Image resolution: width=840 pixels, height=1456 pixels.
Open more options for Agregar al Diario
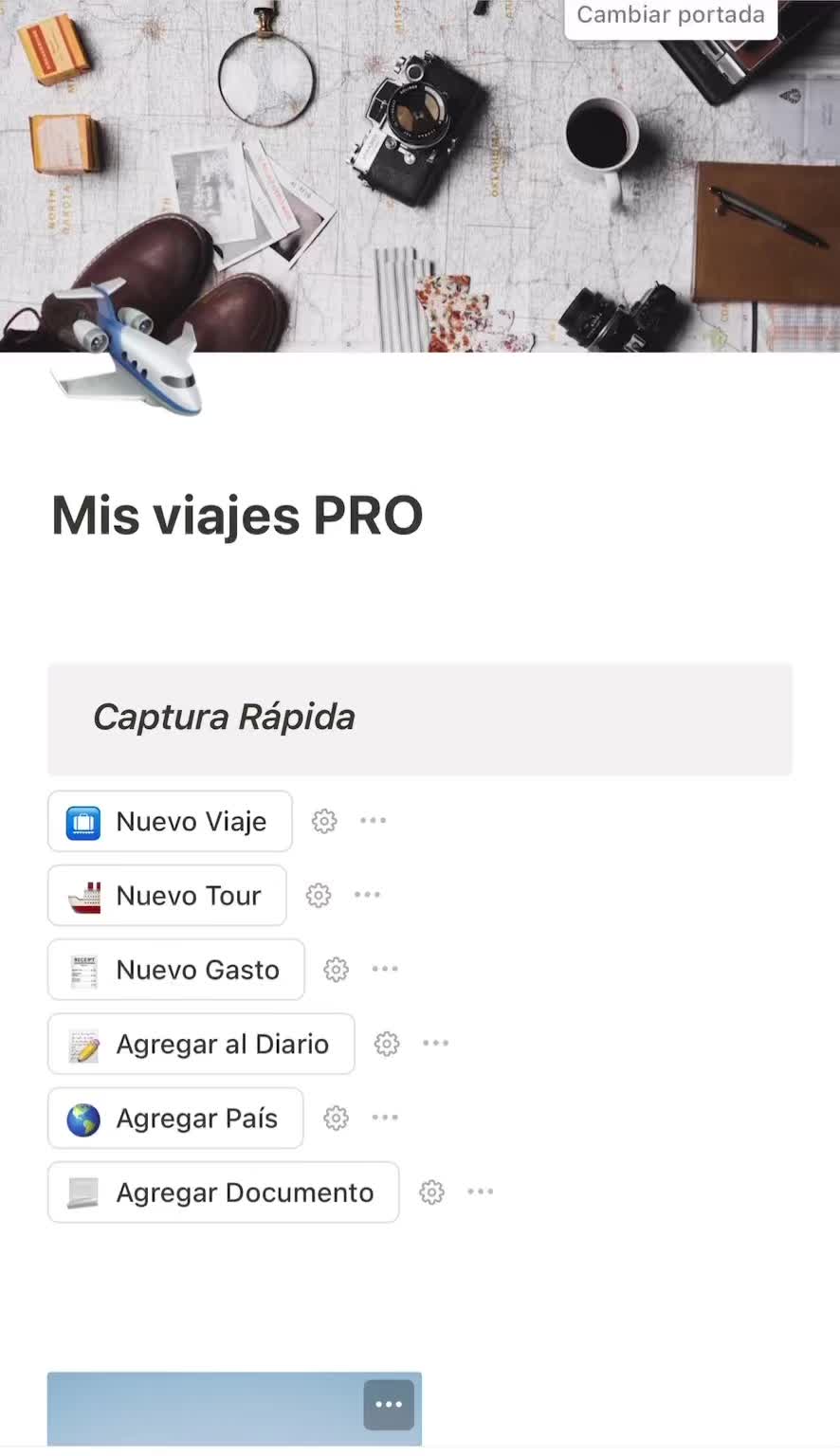click(435, 1044)
